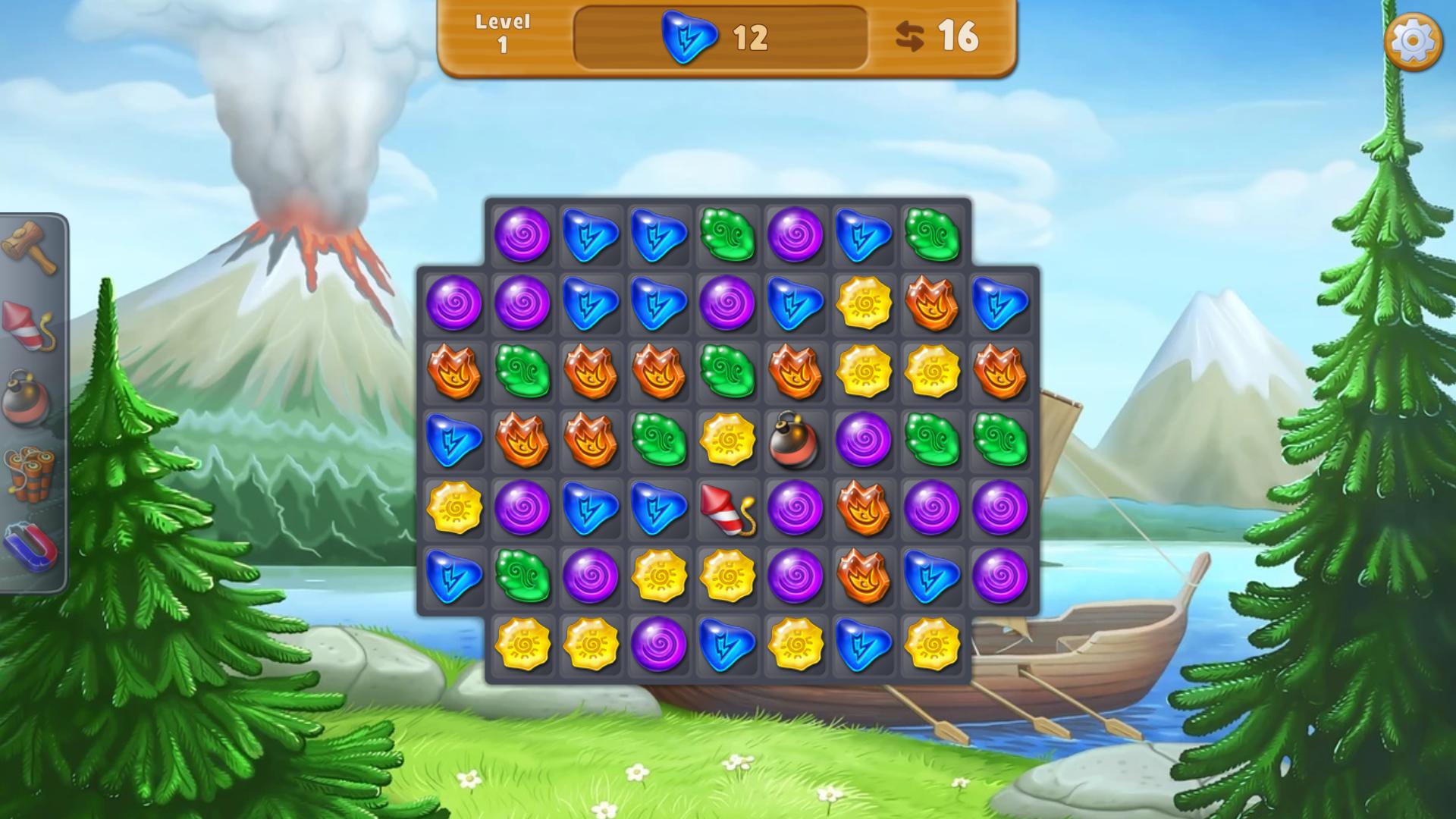Screen dimensions: 1456x819
Task: Tap the bomb piece on the board
Action: click(794, 441)
